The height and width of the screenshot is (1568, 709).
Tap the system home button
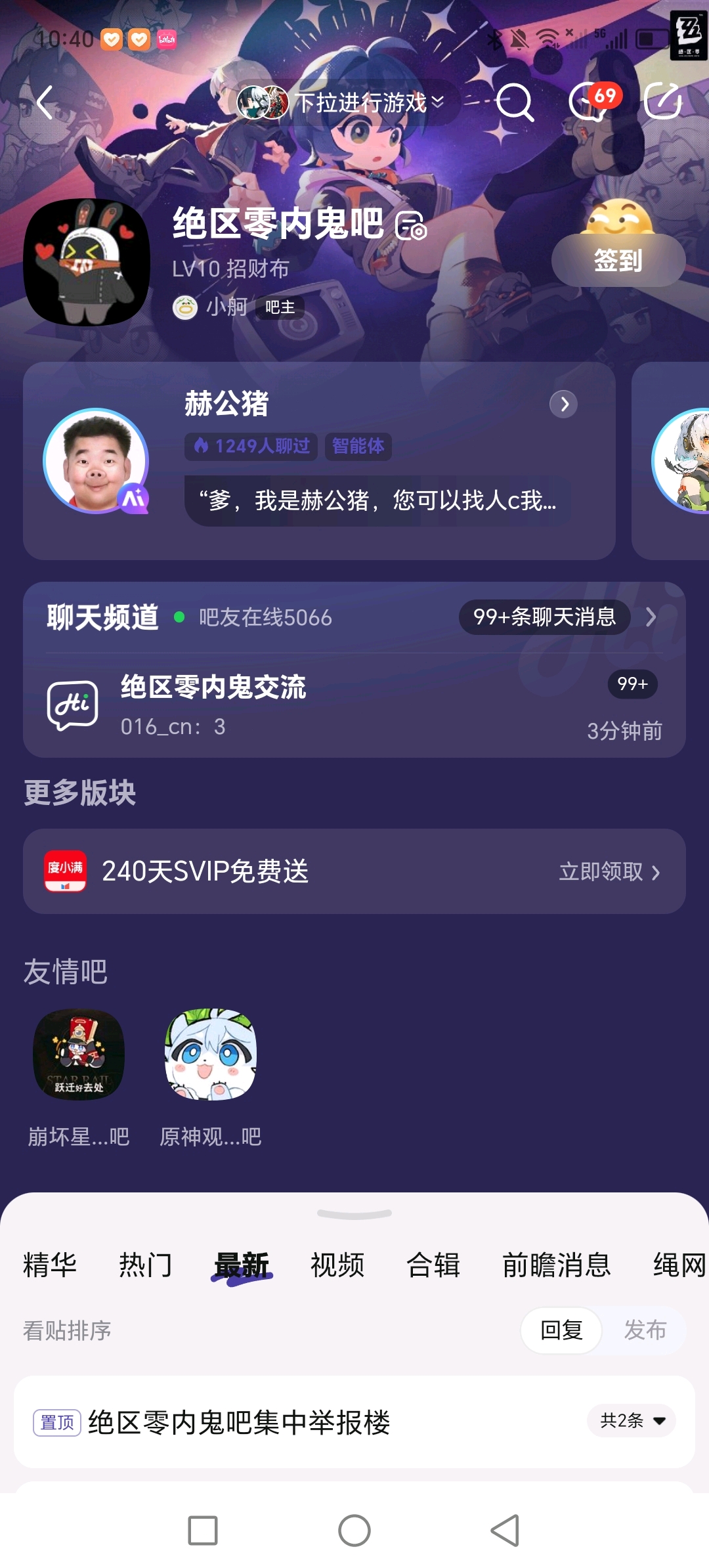coord(354,1531)
